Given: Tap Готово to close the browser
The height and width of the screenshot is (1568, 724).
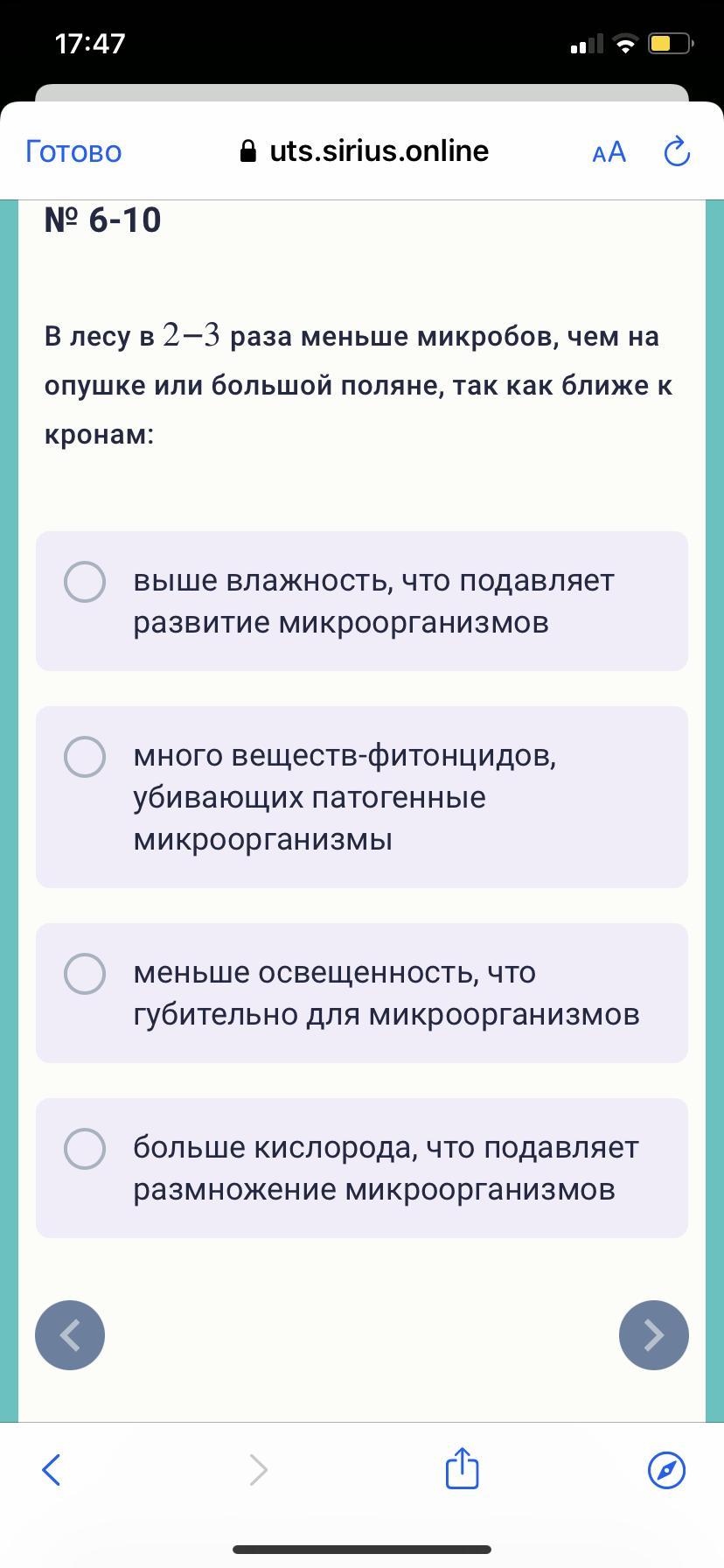Looking at the screenshot, I should [x=73, y=151].
